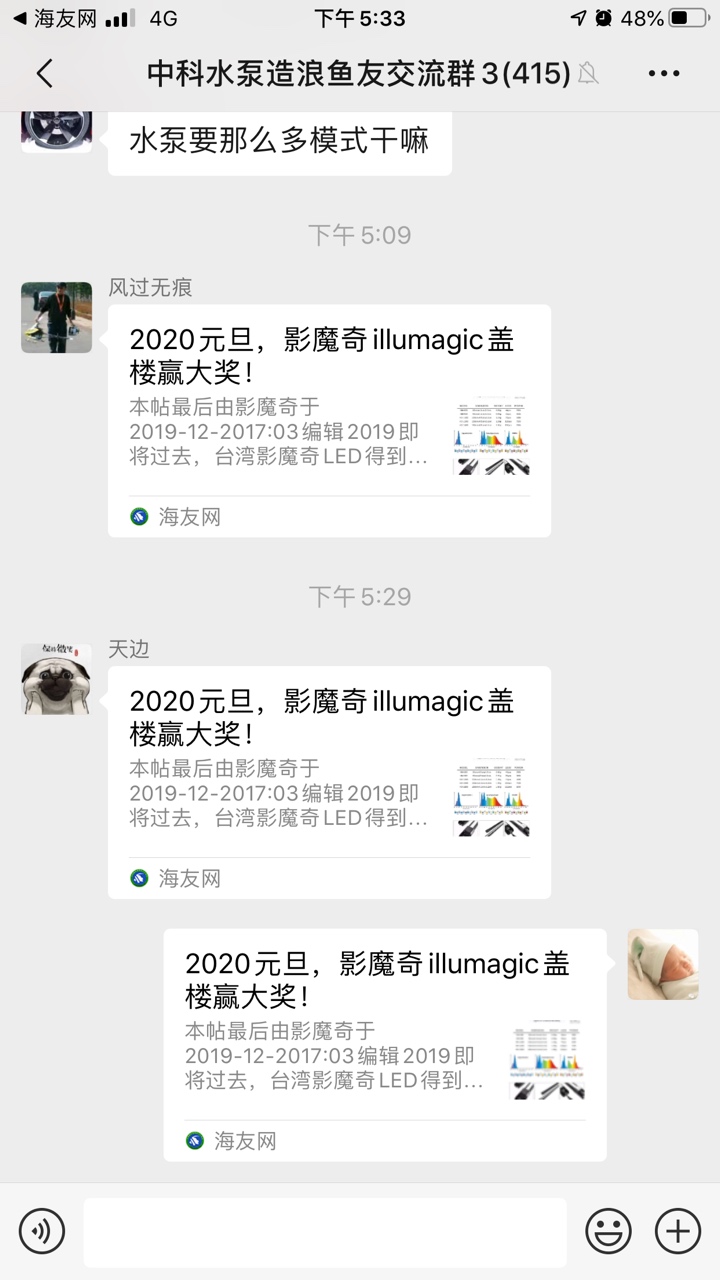Open my own baby photo avatar
Viewport: 720px width, 1280px height.
663,964
